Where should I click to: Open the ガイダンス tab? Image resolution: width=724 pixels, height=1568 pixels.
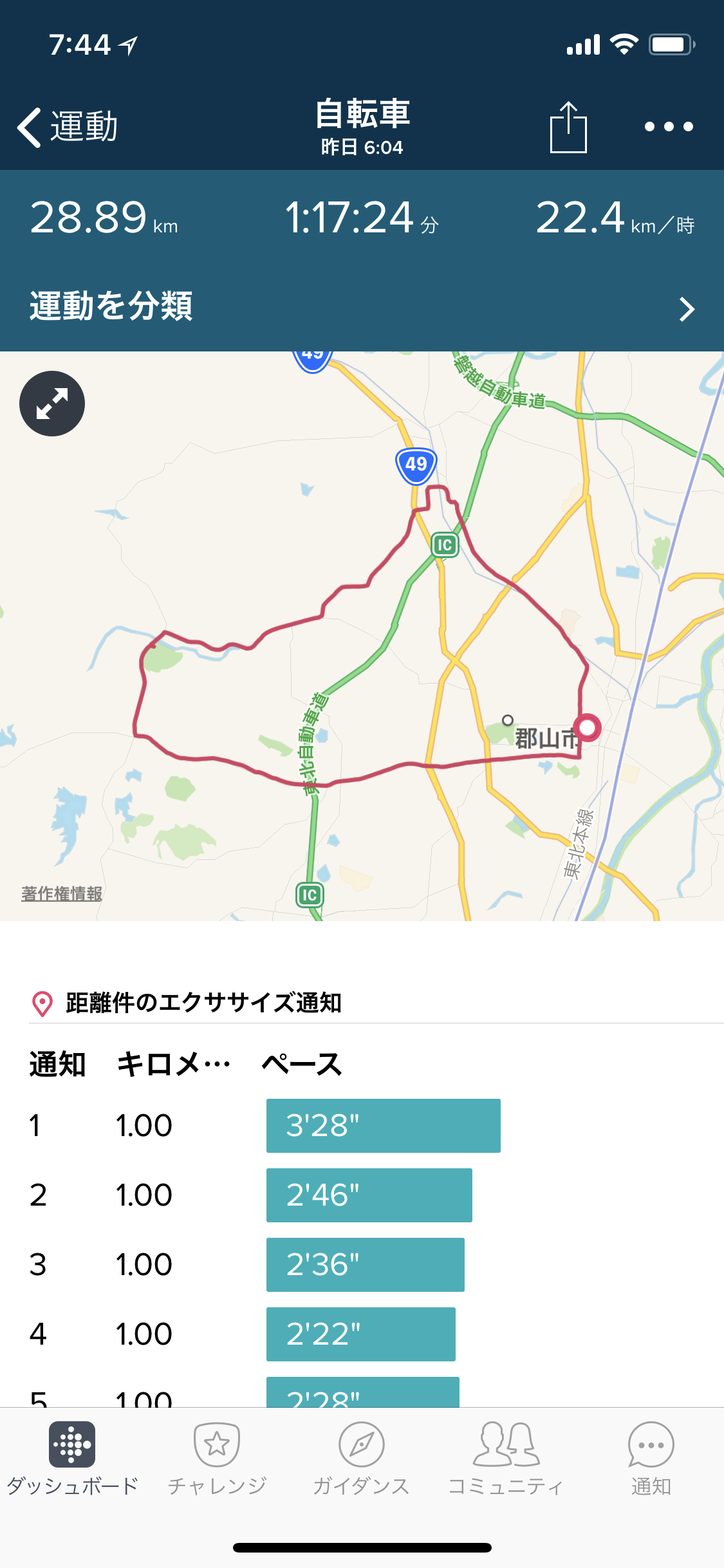pyautogui.click(x=361, y=1458)
